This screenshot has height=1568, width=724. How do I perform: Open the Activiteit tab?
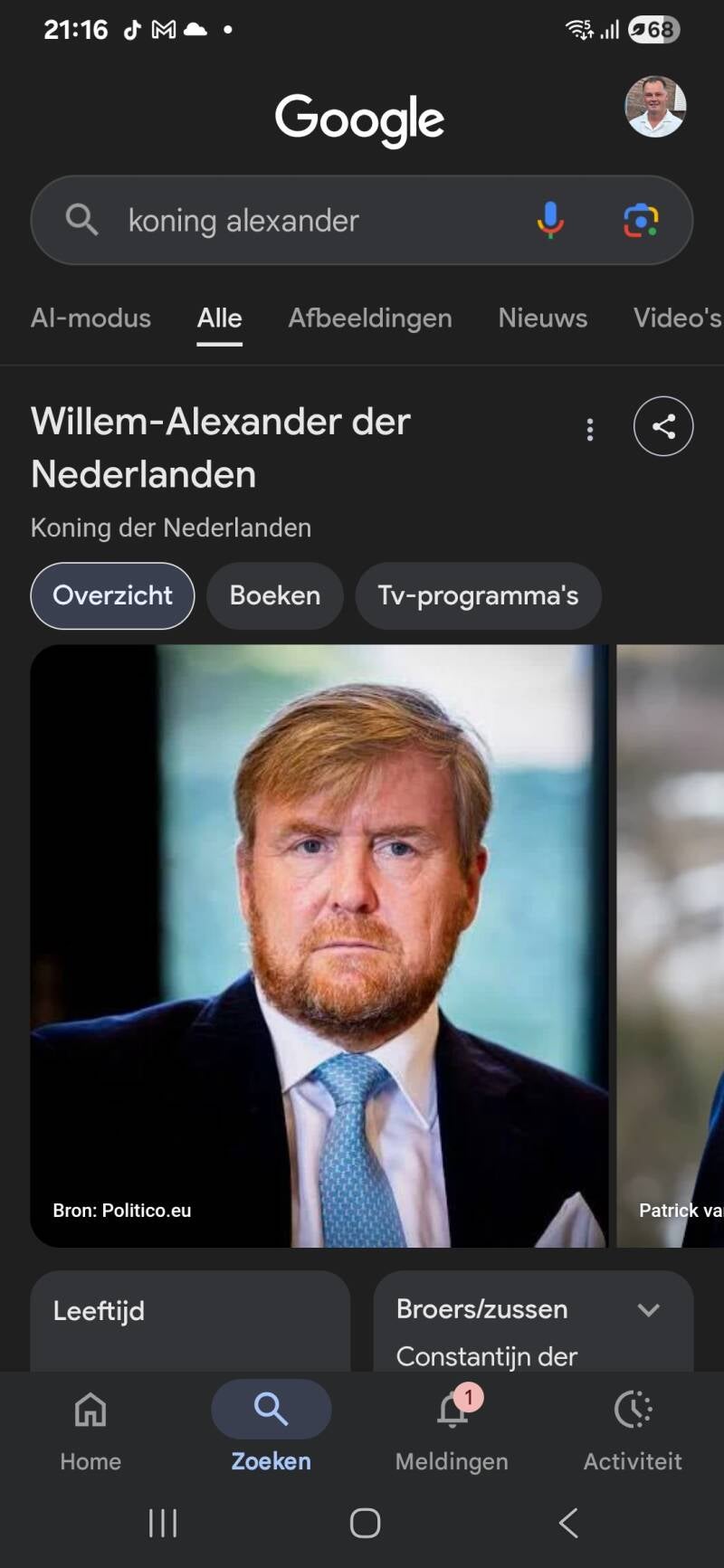[633, 1427]
